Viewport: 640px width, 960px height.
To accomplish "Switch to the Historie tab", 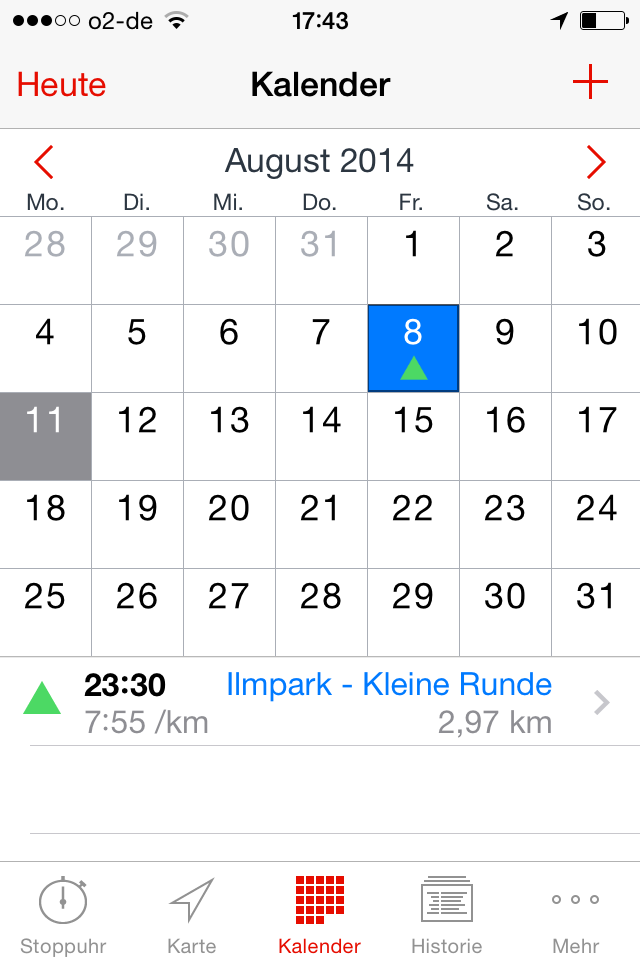I will (x=446, y=915).
